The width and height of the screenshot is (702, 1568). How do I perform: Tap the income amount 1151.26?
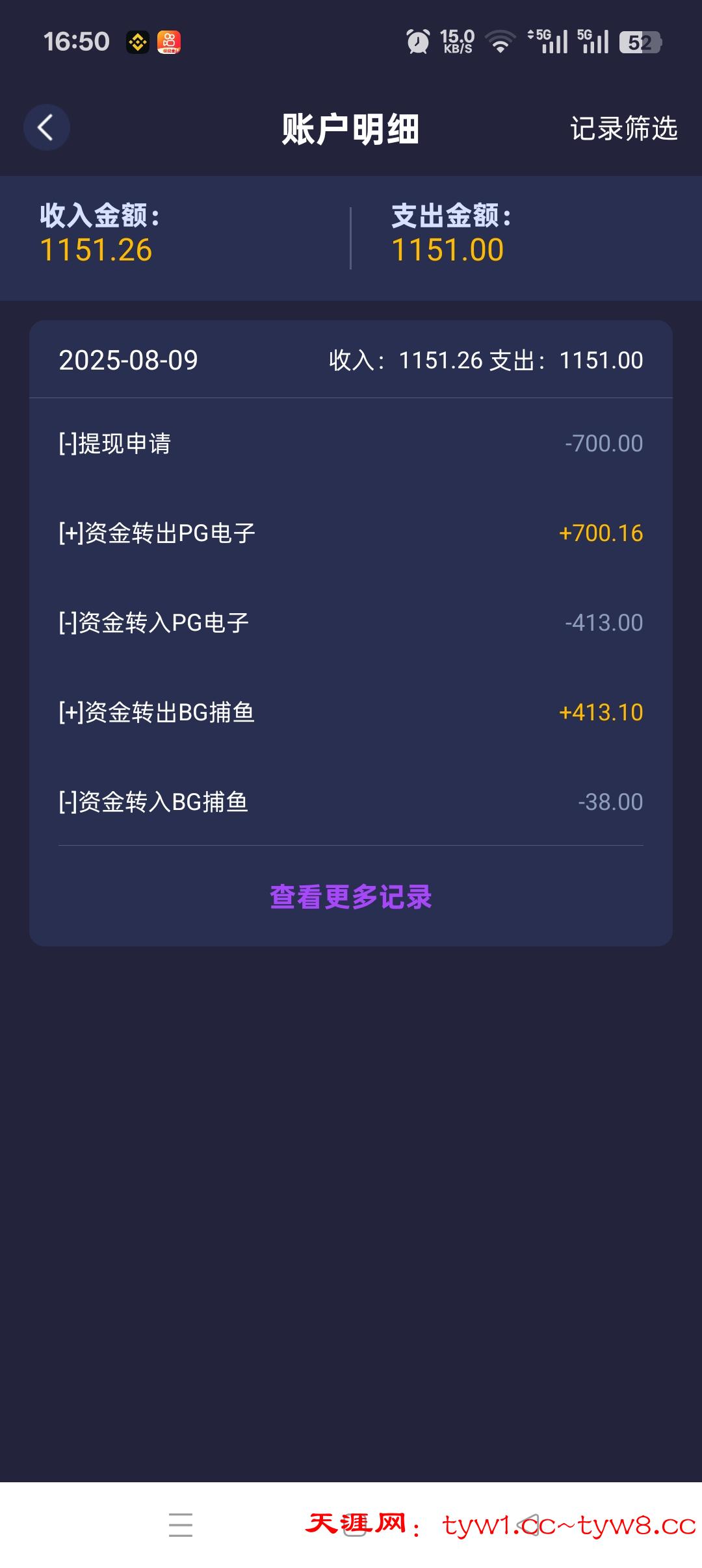(x=95, y=247)
